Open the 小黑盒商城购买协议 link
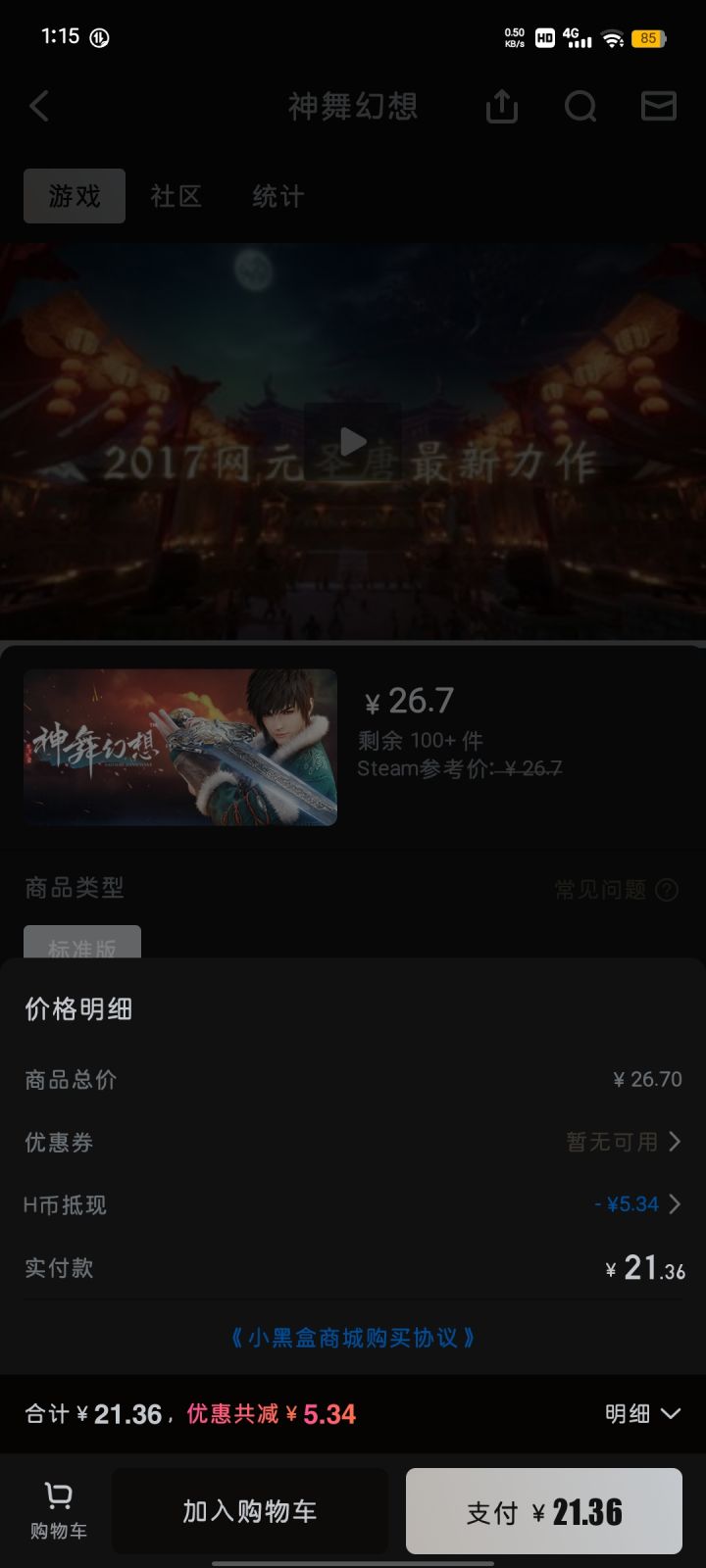 (353, 1338)
